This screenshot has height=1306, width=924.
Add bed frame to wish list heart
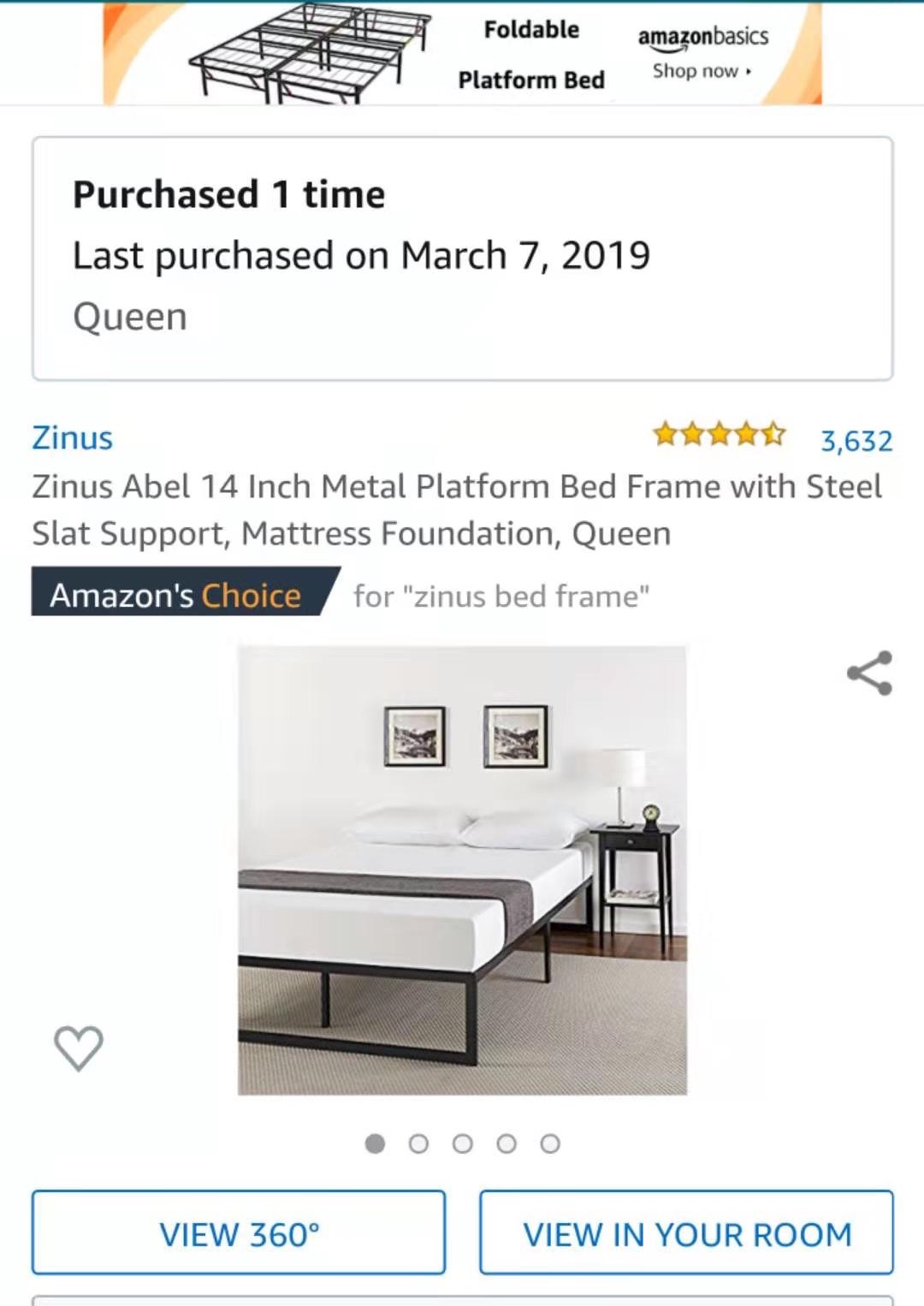79,1048
